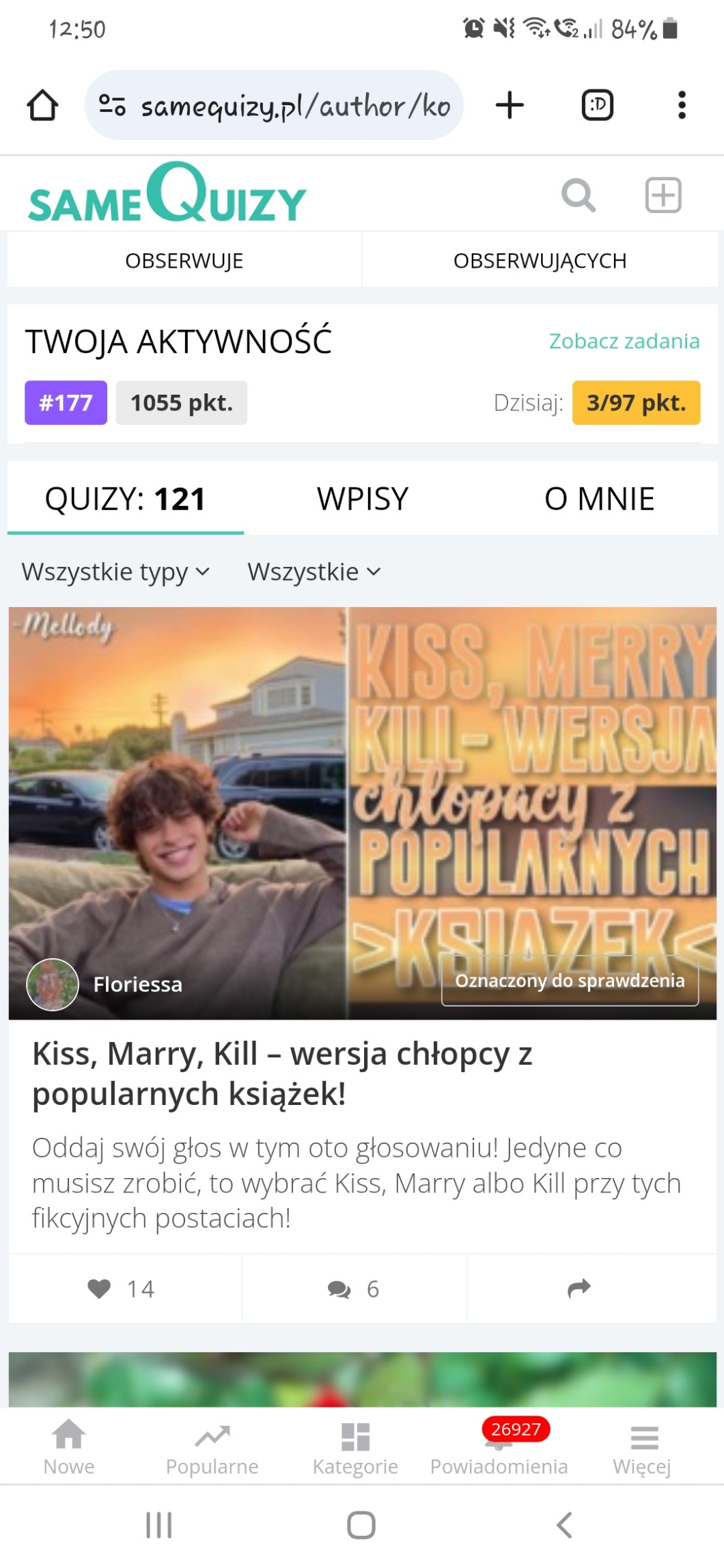Switch to the Wpisy tab
Viewport: 724px width, 1568px height.
(x=362, y=499)
